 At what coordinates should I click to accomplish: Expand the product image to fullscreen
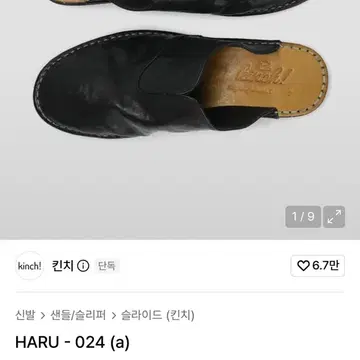point(334,217)
